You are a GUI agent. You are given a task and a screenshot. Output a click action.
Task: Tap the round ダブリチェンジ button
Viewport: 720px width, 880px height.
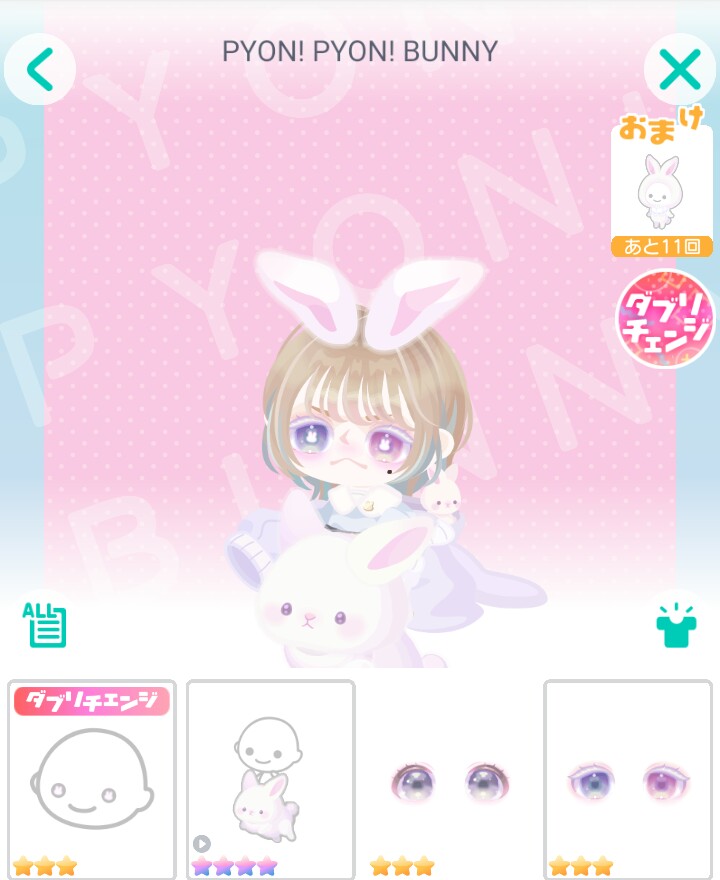665,319
